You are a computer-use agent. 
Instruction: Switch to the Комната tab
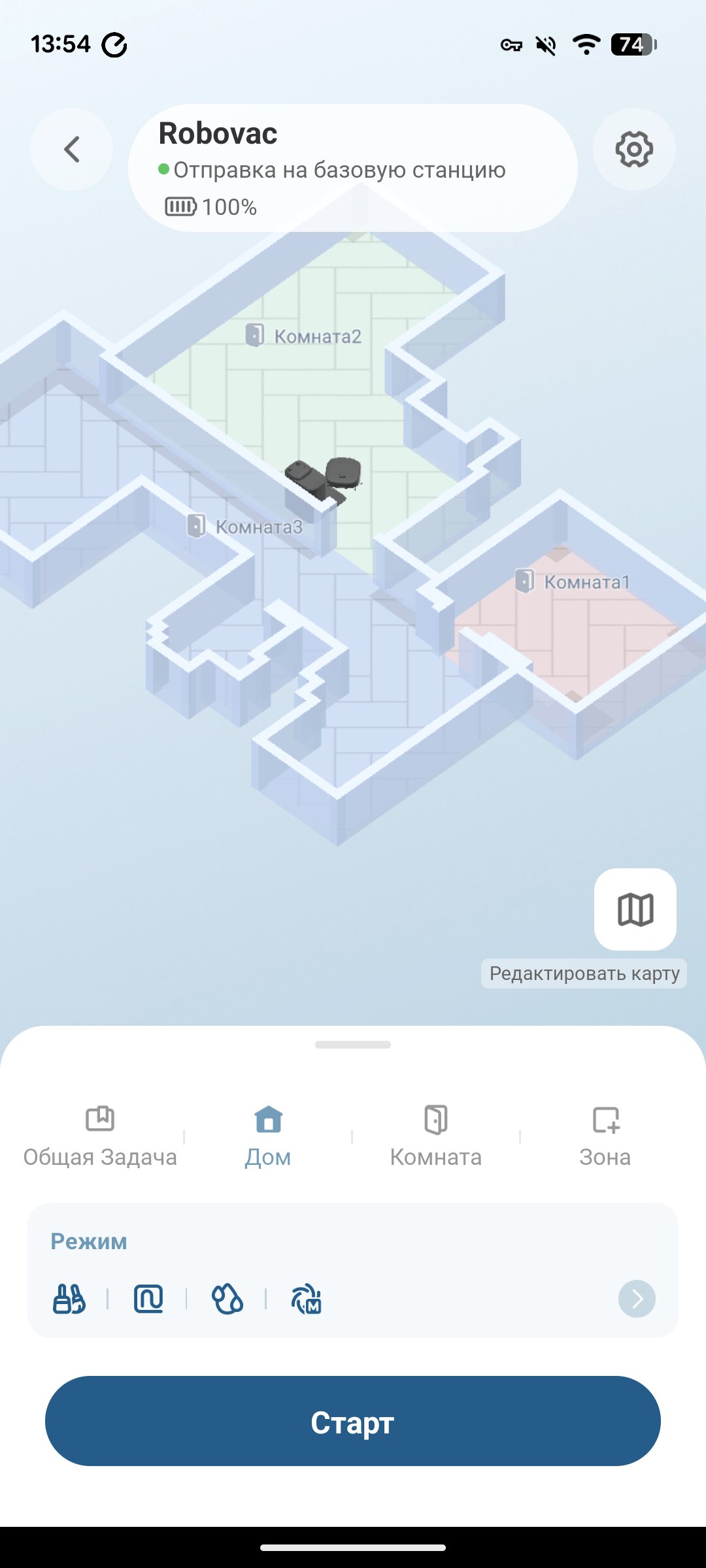click(x=436, y=1137)
